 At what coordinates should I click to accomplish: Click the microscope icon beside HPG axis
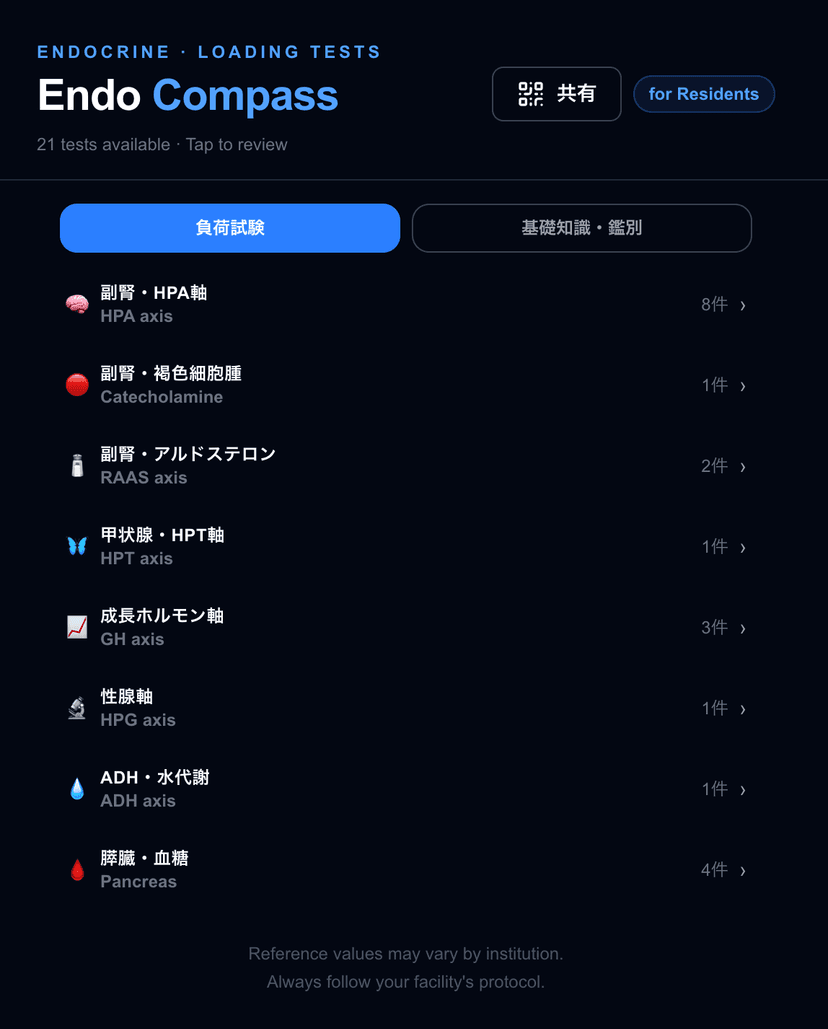point(77,708)
